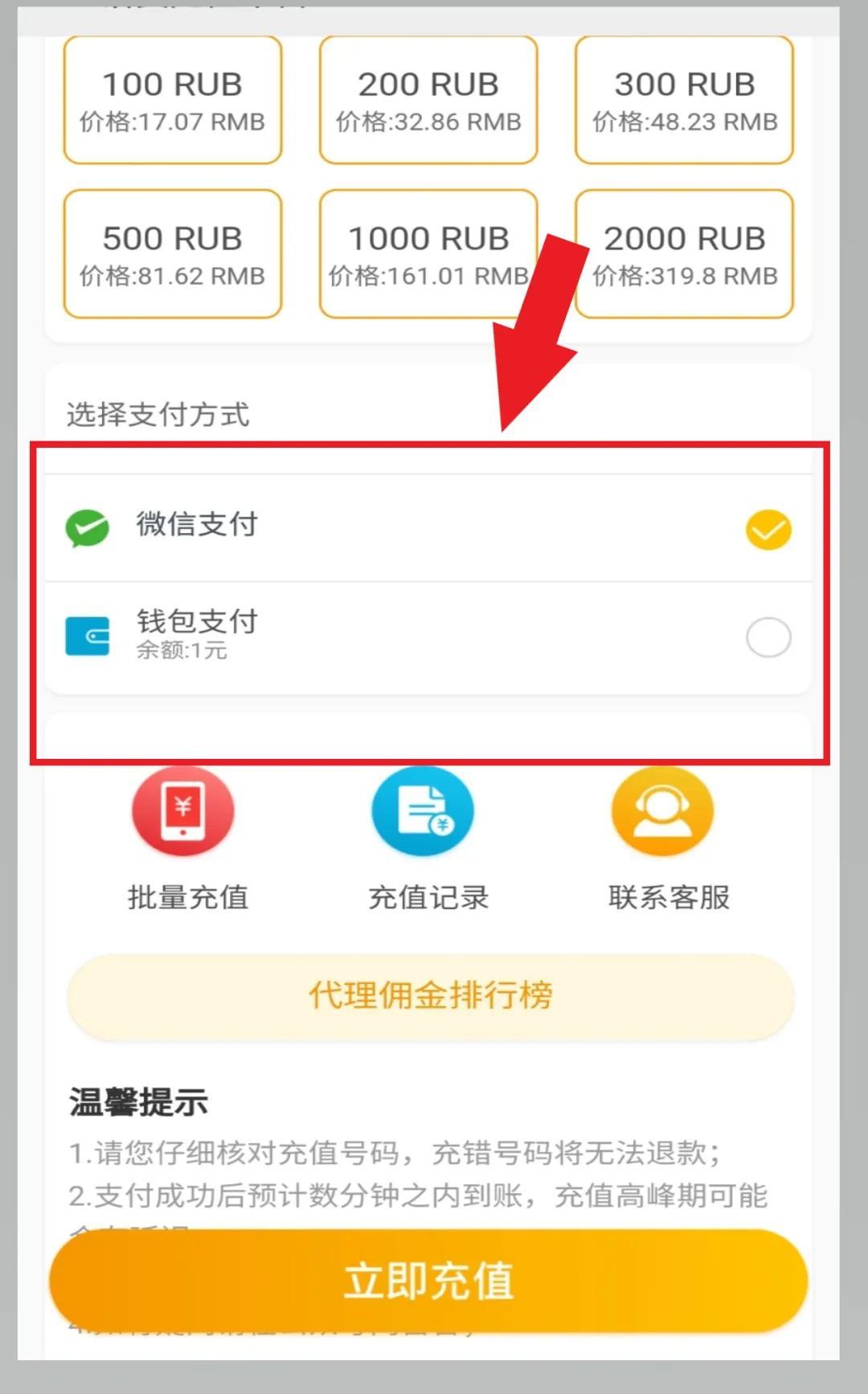Select the 100 RUB package
Screen dimensions: 868x1394
[172, 99]
